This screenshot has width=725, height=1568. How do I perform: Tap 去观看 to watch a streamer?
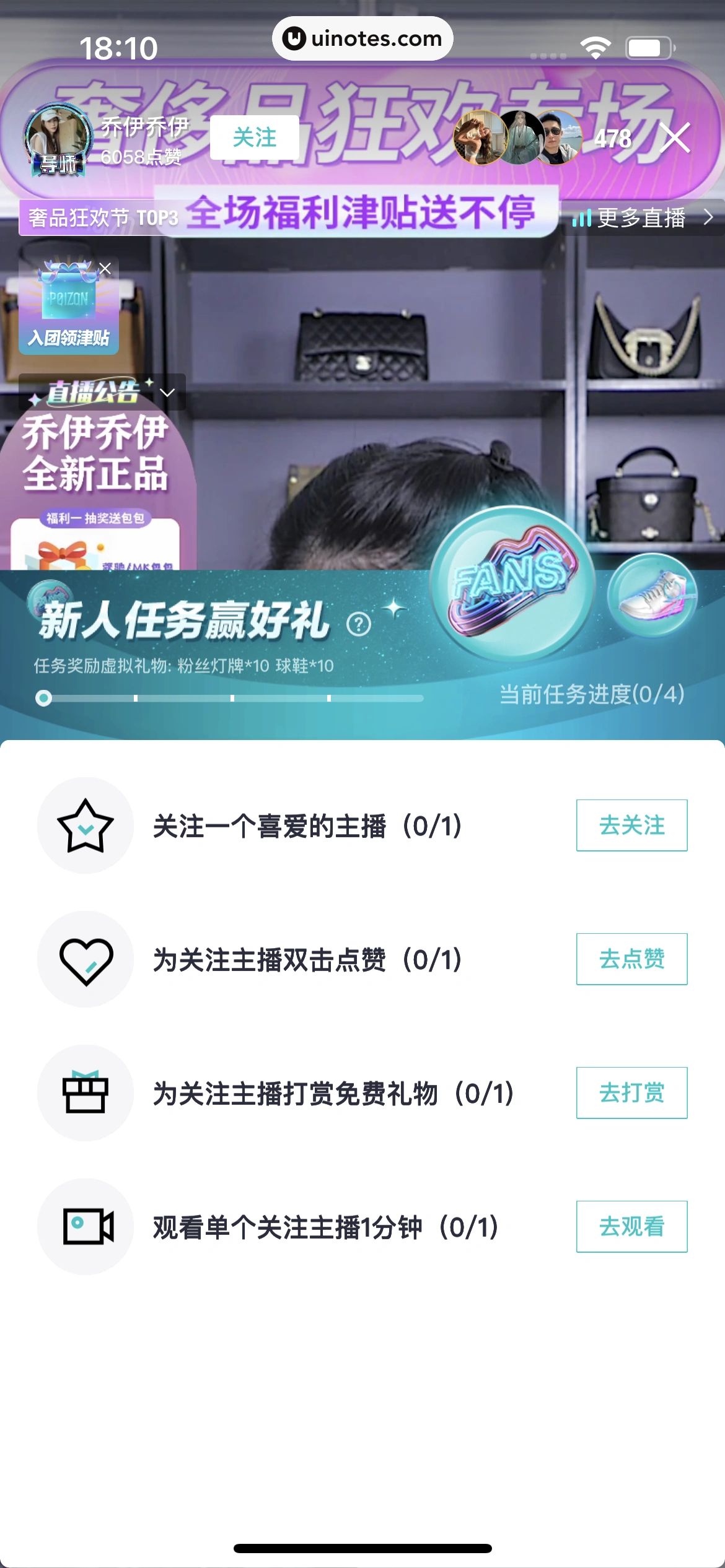tap(631, 1227)
